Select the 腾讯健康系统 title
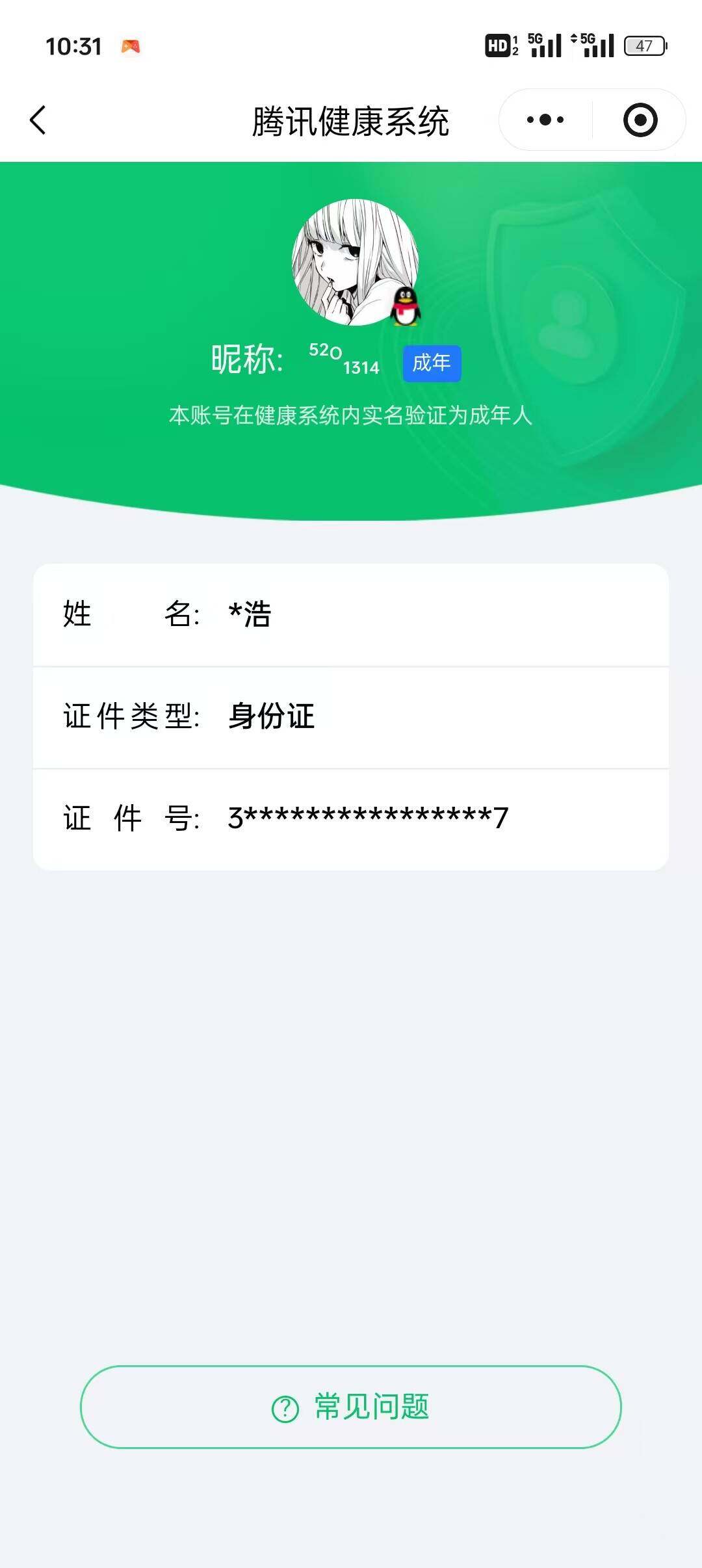The height and width of the screenshot is (1568, 702). pos(351,120)
